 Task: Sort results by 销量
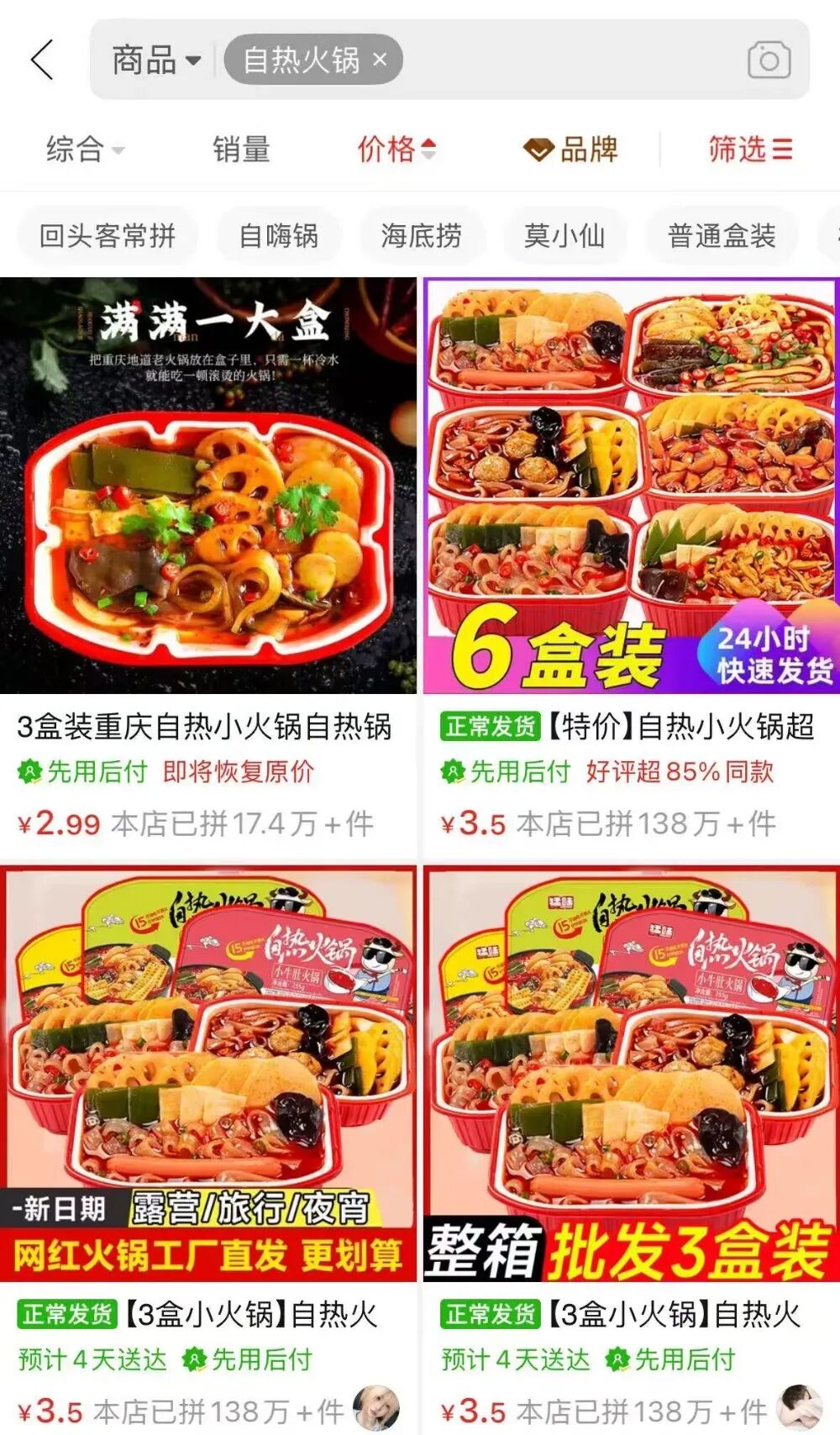tap(241, 150)
